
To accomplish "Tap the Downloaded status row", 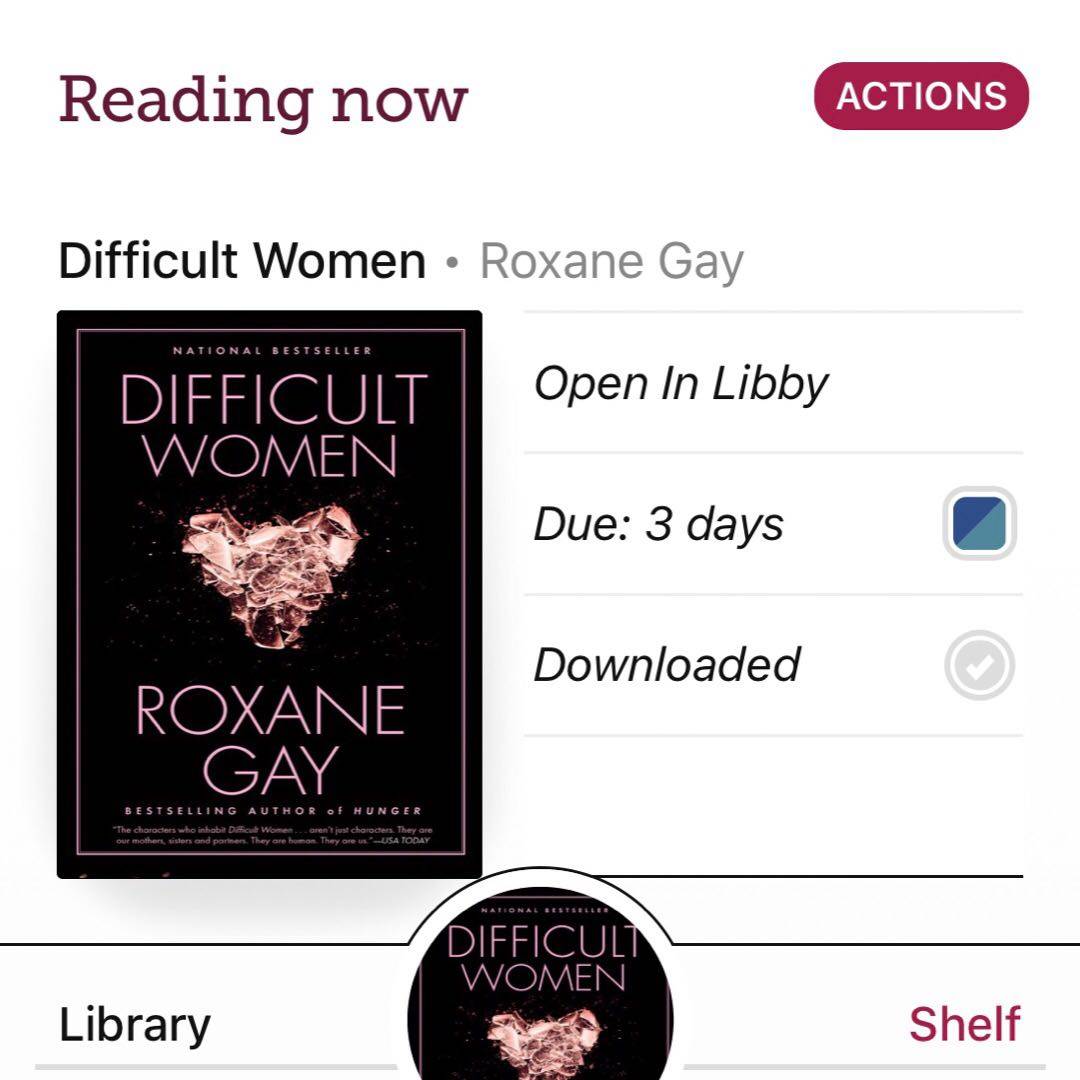I will click(667, 665).
